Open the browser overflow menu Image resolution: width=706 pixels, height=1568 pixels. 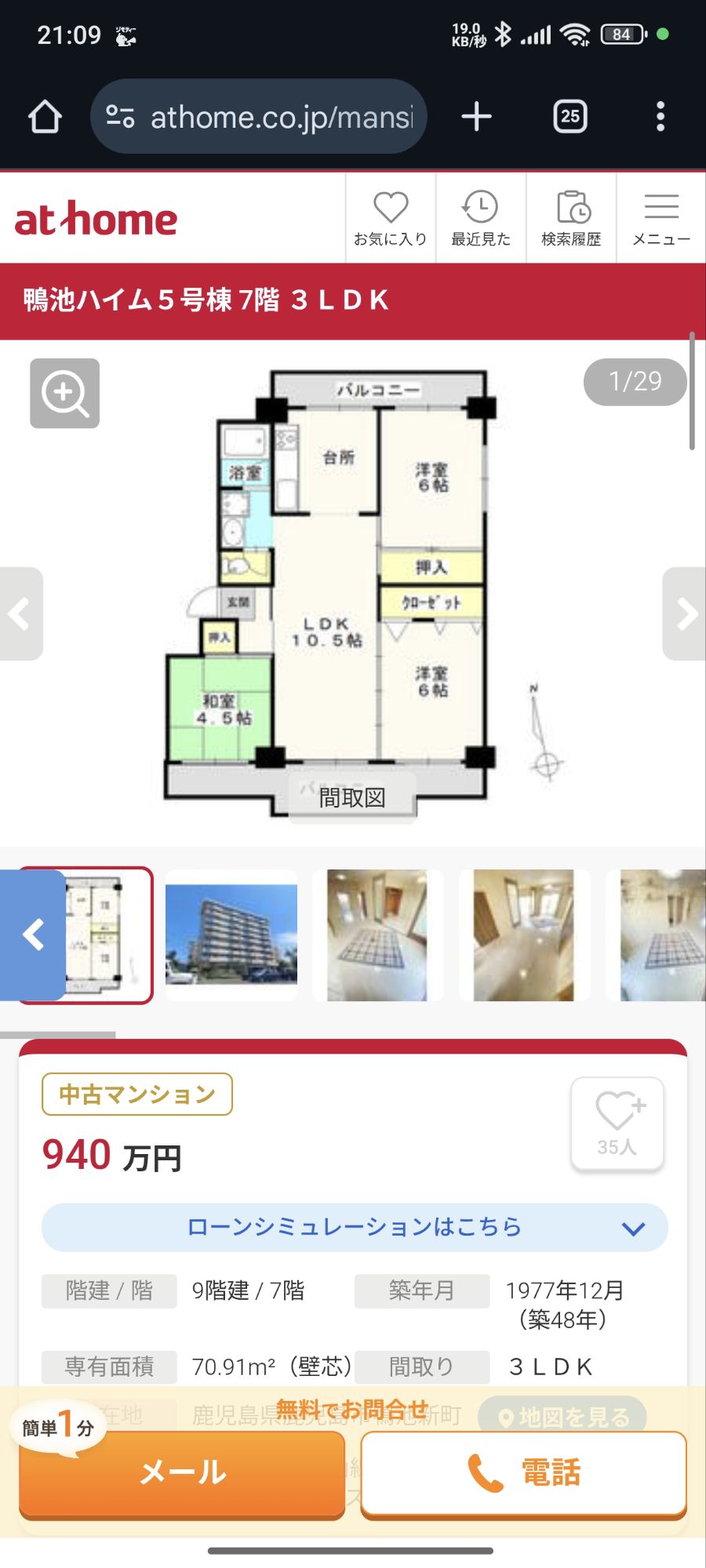(661, 117)
